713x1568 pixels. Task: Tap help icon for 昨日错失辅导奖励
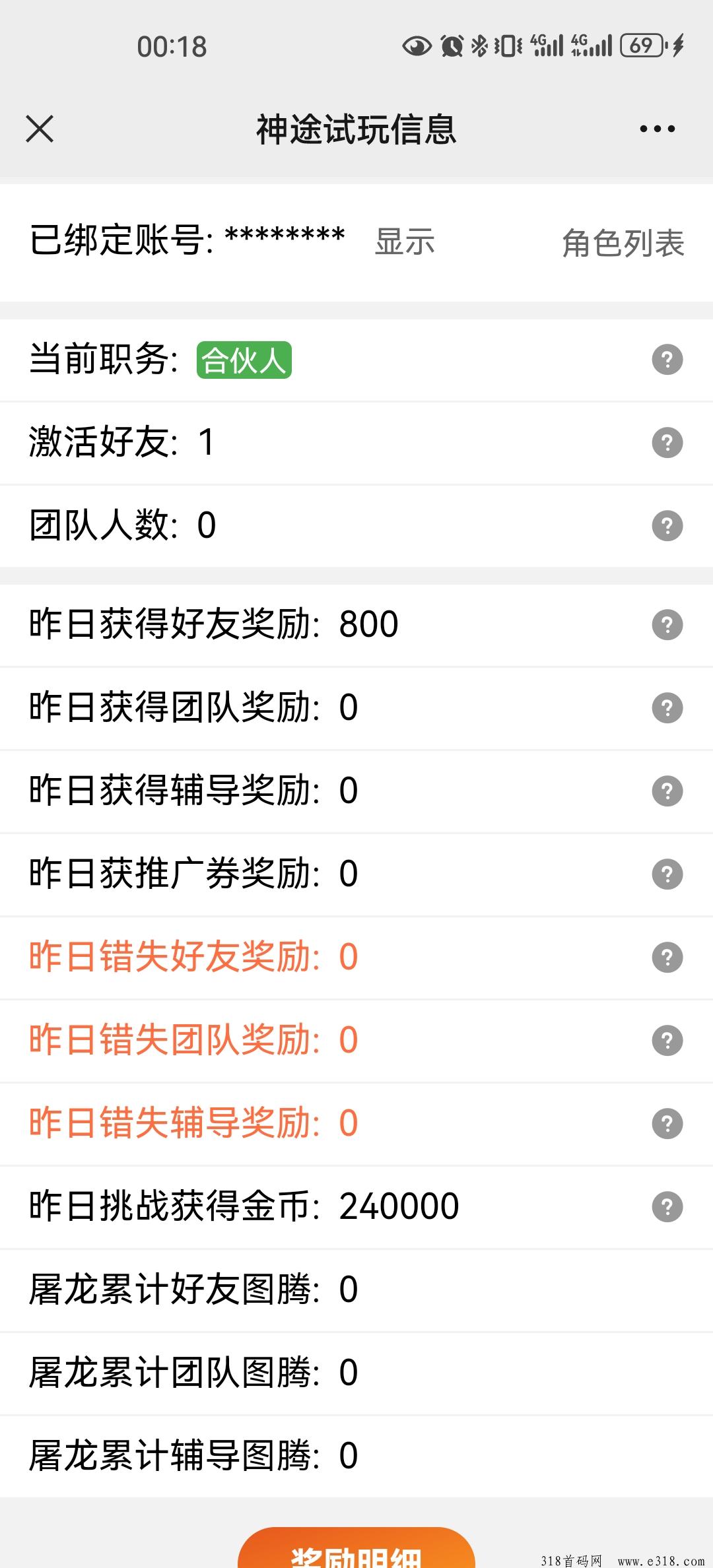pyautogui.click(x=667, y=1124)
